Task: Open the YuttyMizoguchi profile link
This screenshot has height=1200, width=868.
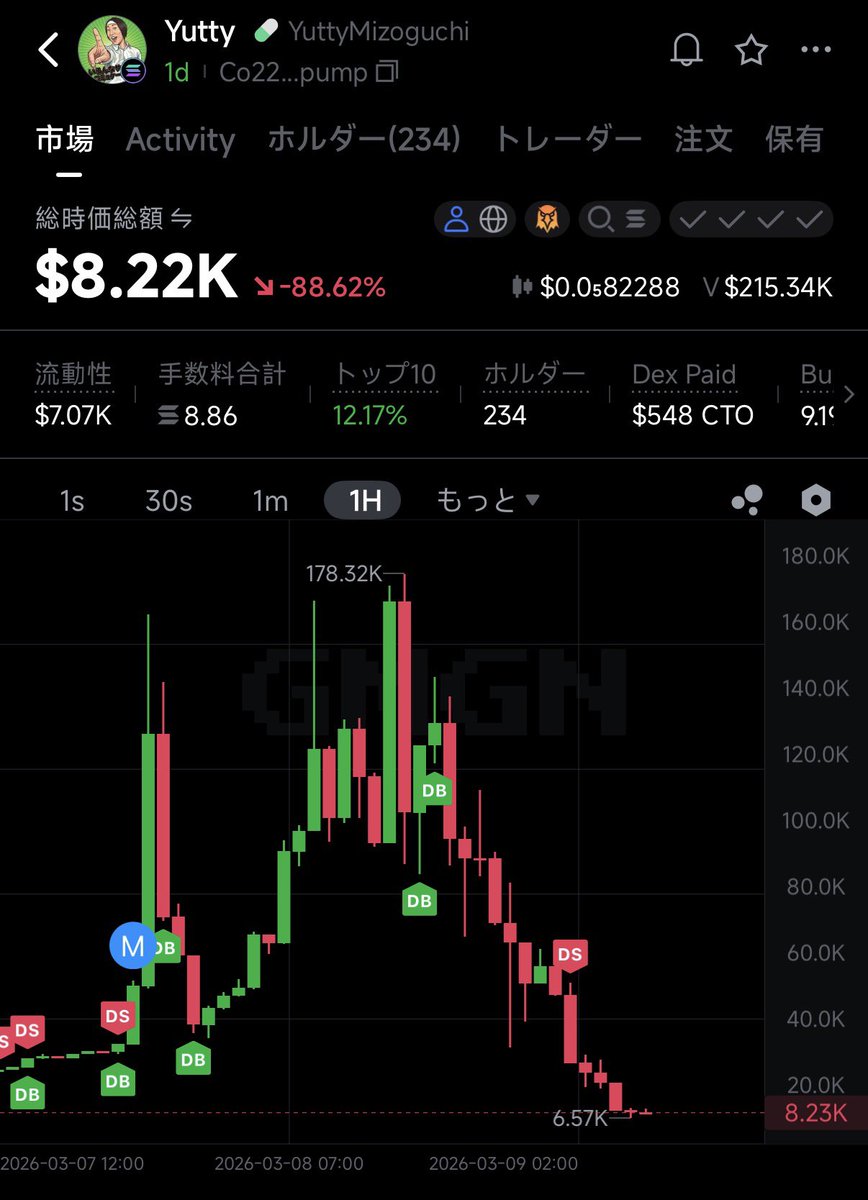Action: coord(378,32)
